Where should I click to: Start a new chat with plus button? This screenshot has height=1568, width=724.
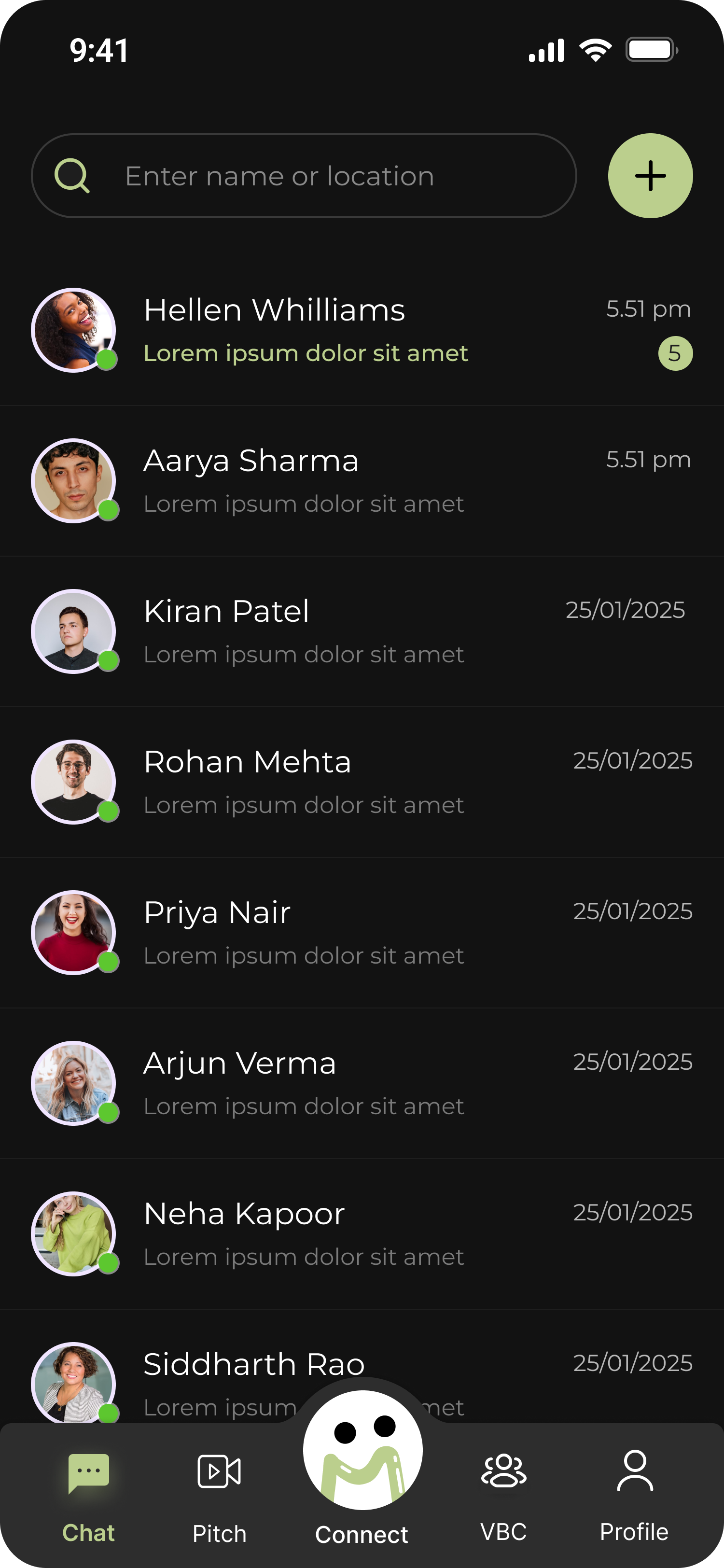(x=650, y=176)
